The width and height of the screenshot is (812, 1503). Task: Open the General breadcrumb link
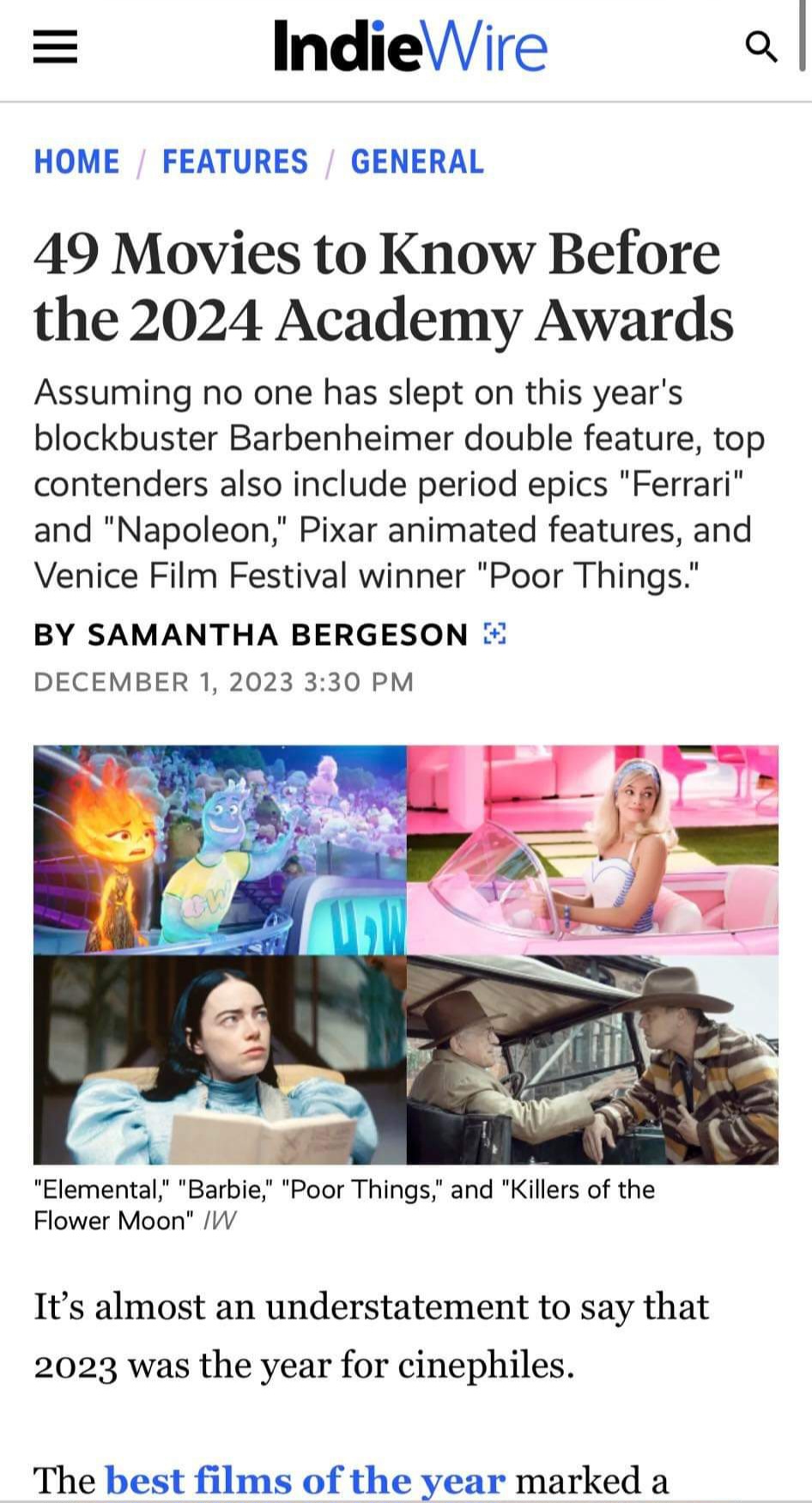tap(417, 161)
